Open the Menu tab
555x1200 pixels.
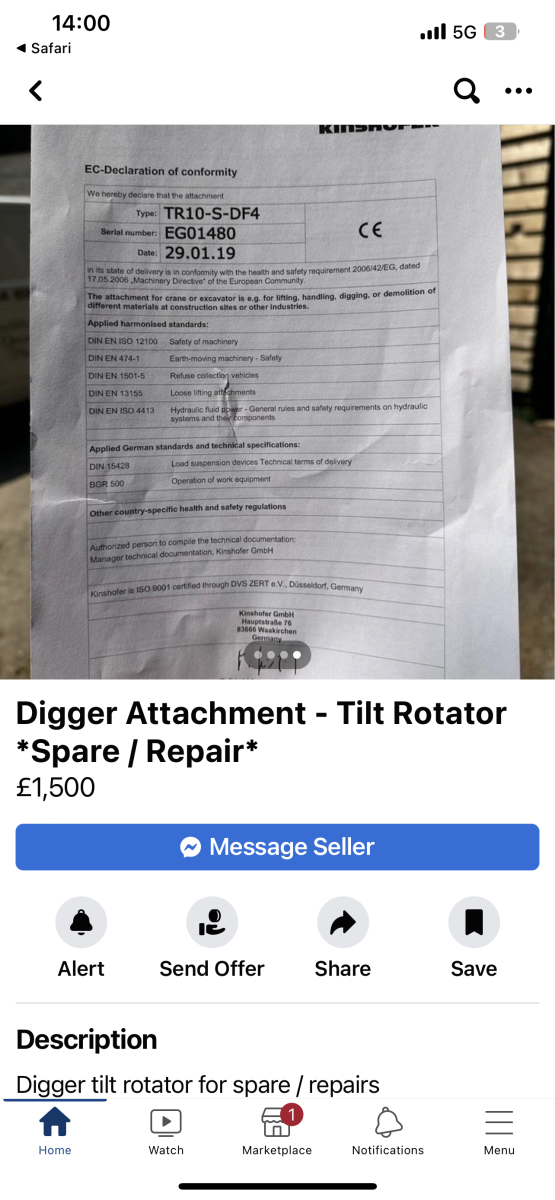point(499,1131)
